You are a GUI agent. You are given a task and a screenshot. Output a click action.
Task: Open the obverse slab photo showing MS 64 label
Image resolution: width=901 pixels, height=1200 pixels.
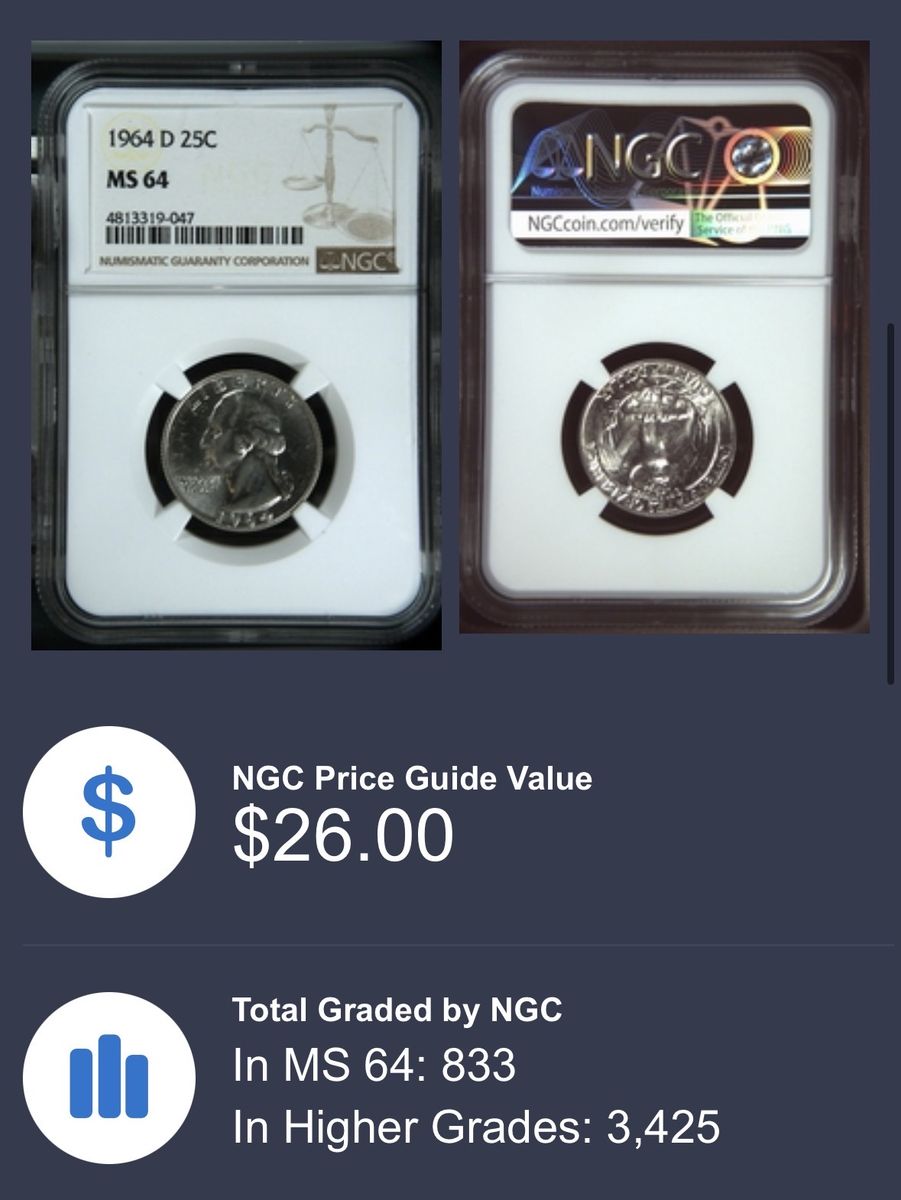[x=236, y=345]
